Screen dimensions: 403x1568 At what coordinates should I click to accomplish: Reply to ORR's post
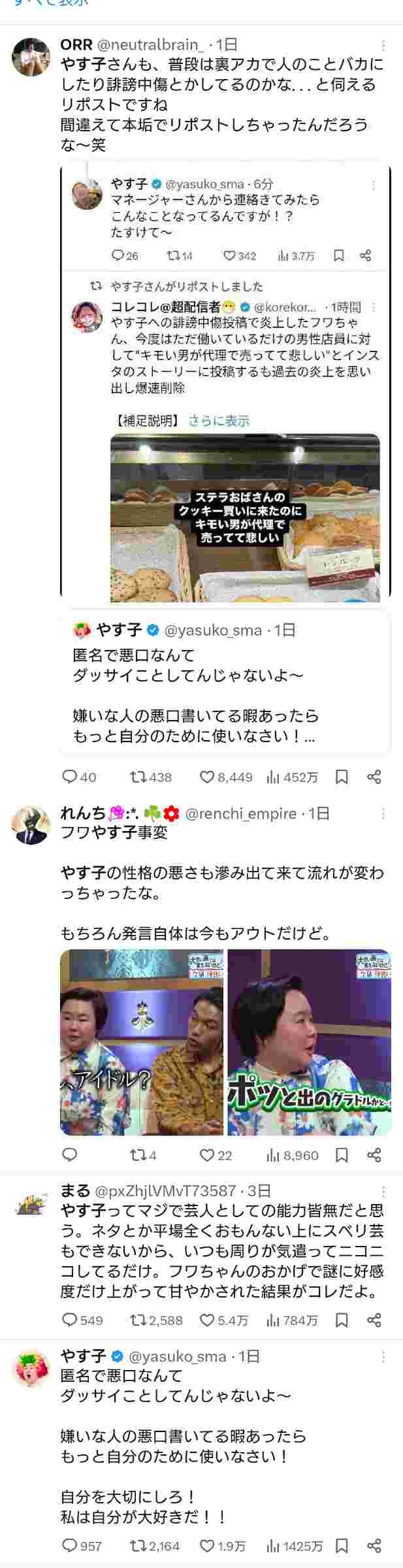point(69,777)
